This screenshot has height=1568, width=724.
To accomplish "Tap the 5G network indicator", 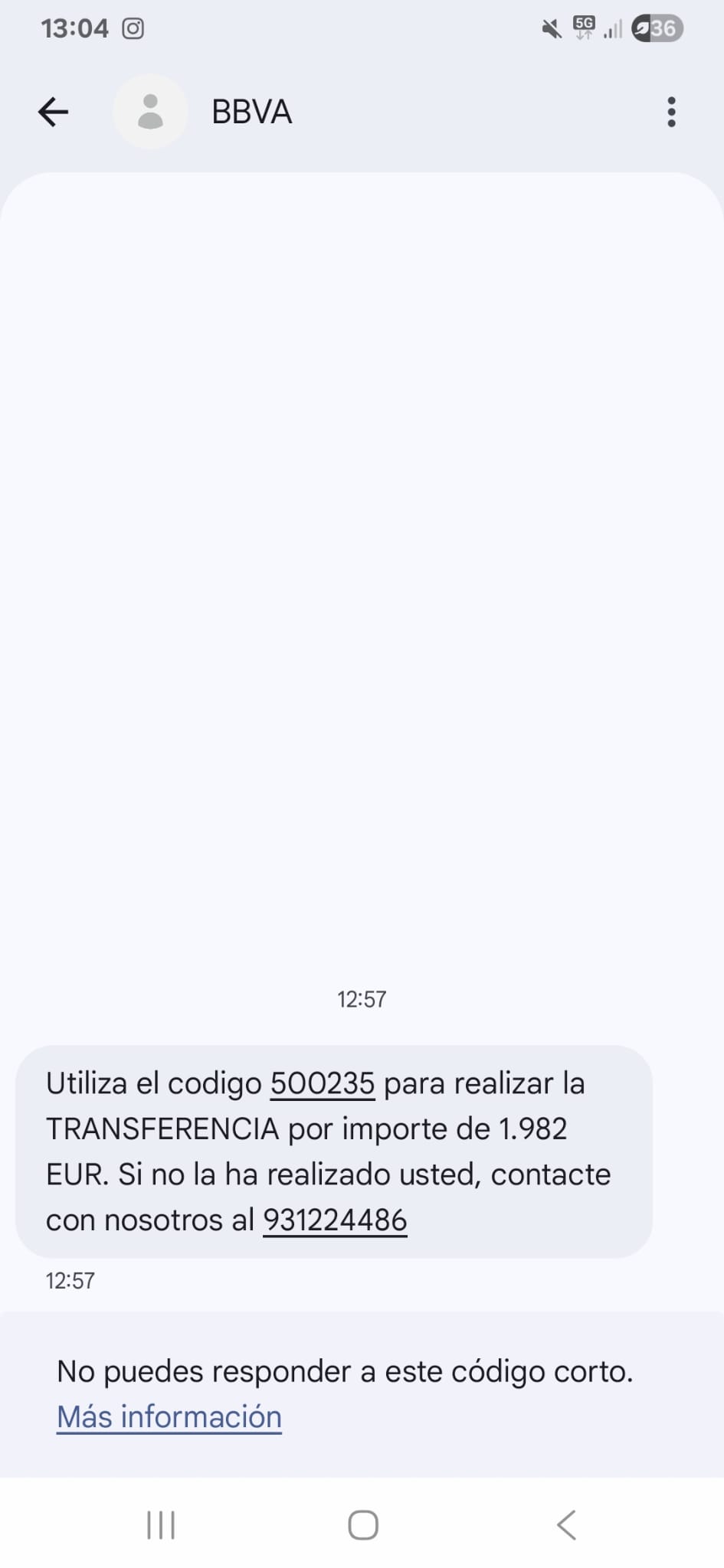I will (583, 28).
